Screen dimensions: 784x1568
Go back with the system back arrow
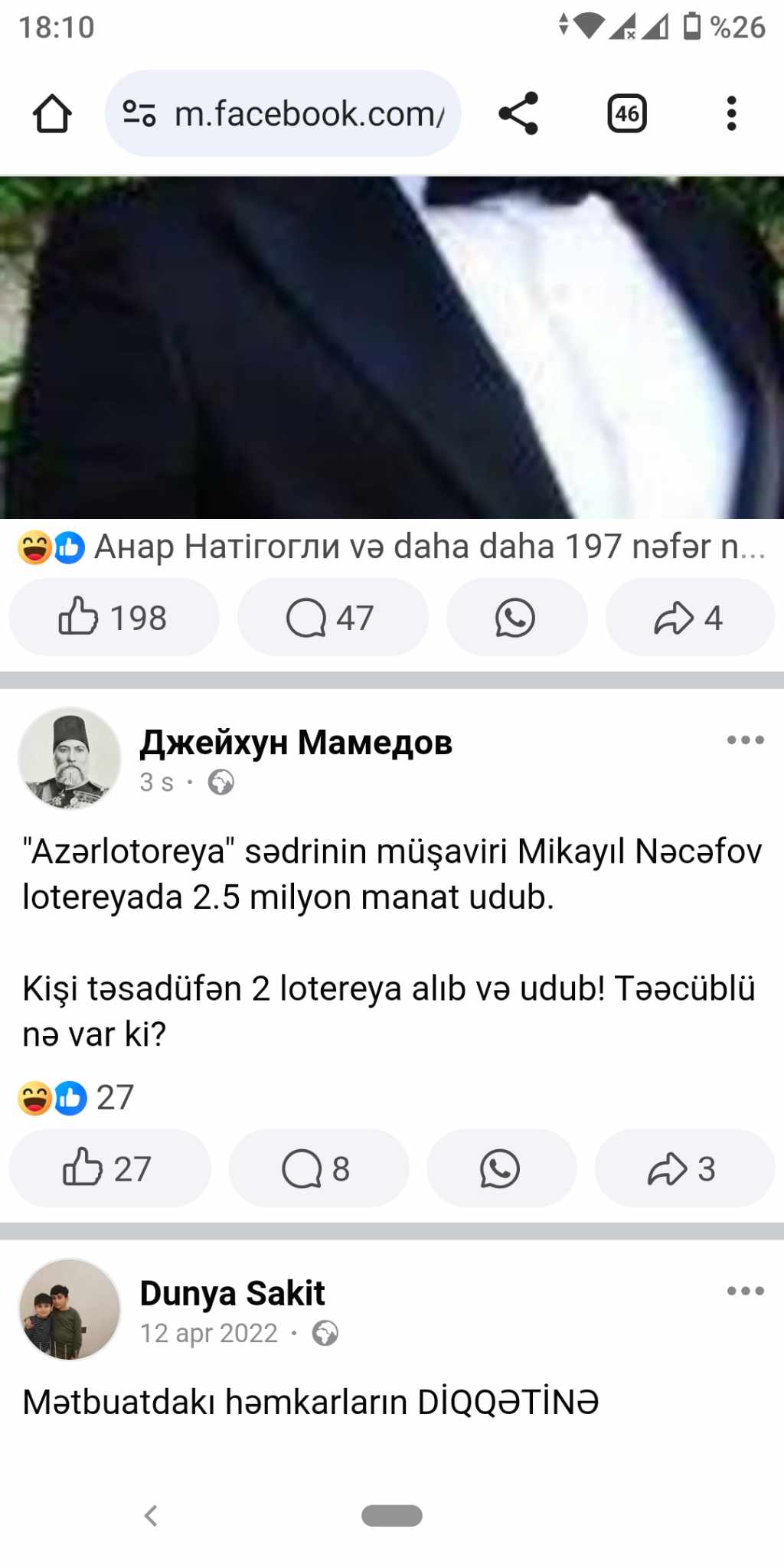click(x=151, y=1515)
